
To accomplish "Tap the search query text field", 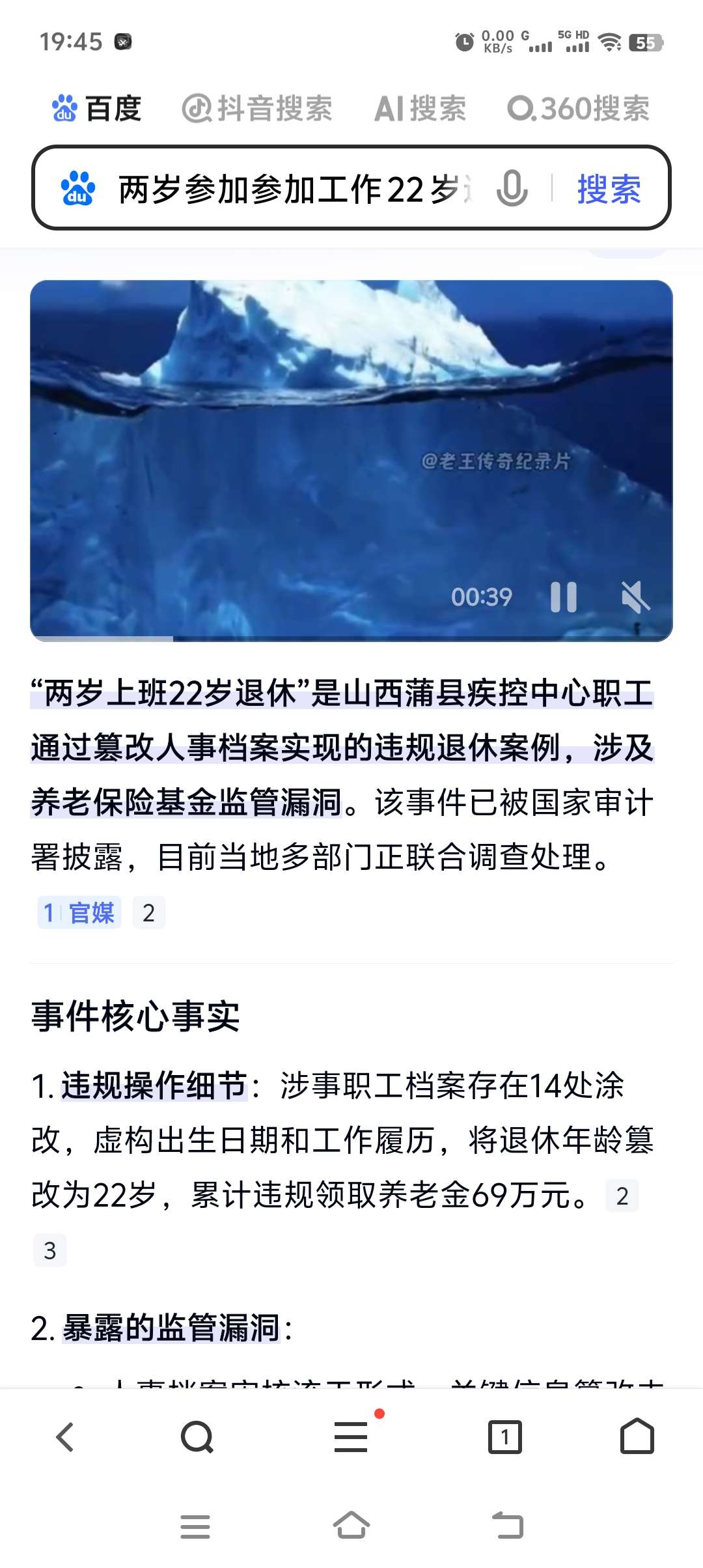I will tap(293, 189).
